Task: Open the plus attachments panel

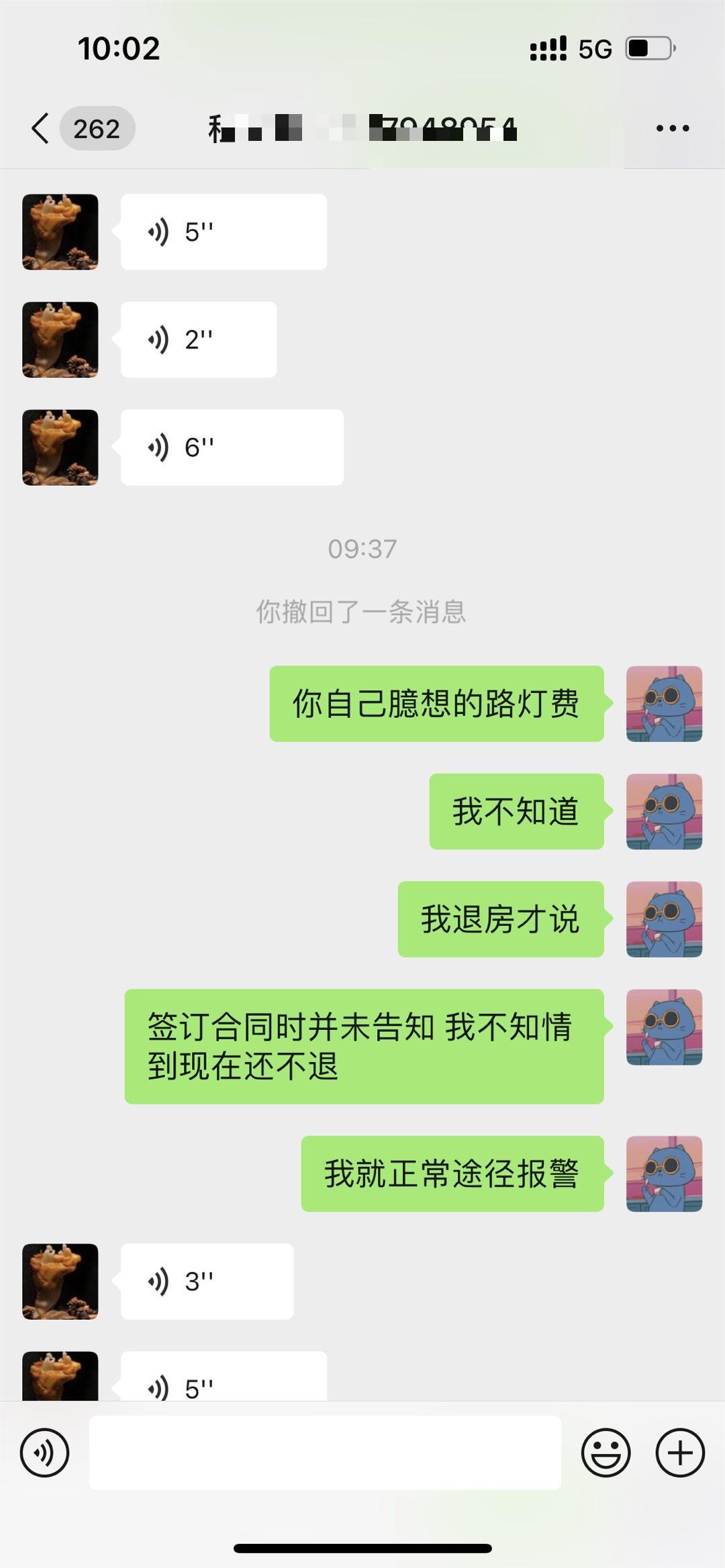Action: pyautogui.click(x=679, y=1453)
